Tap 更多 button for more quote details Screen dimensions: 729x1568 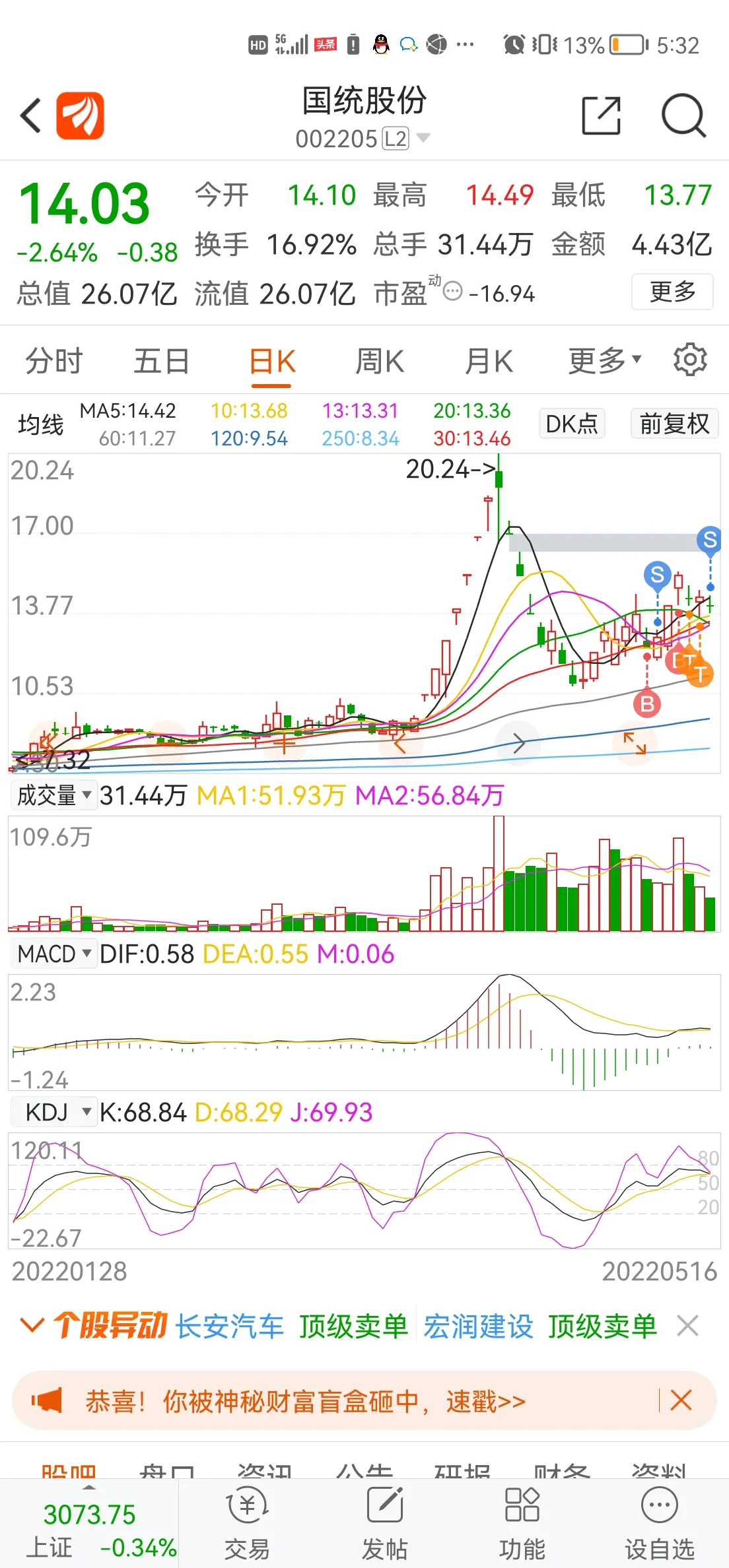[x=672, y=292]
